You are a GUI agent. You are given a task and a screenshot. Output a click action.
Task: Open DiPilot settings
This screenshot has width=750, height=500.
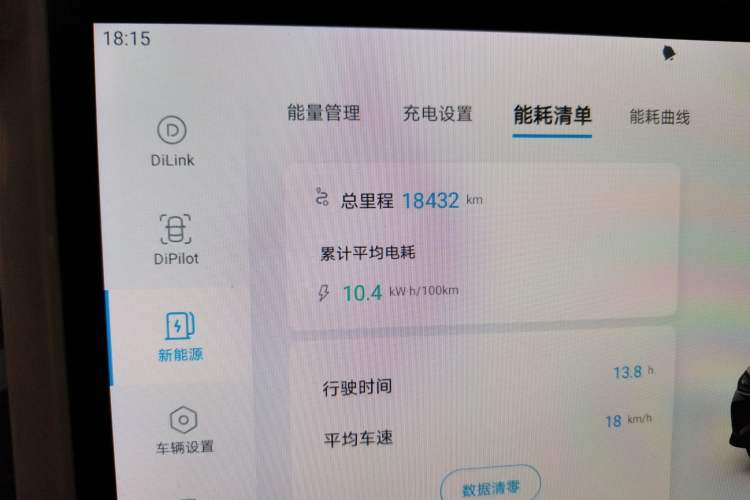[x=176, y=240]
